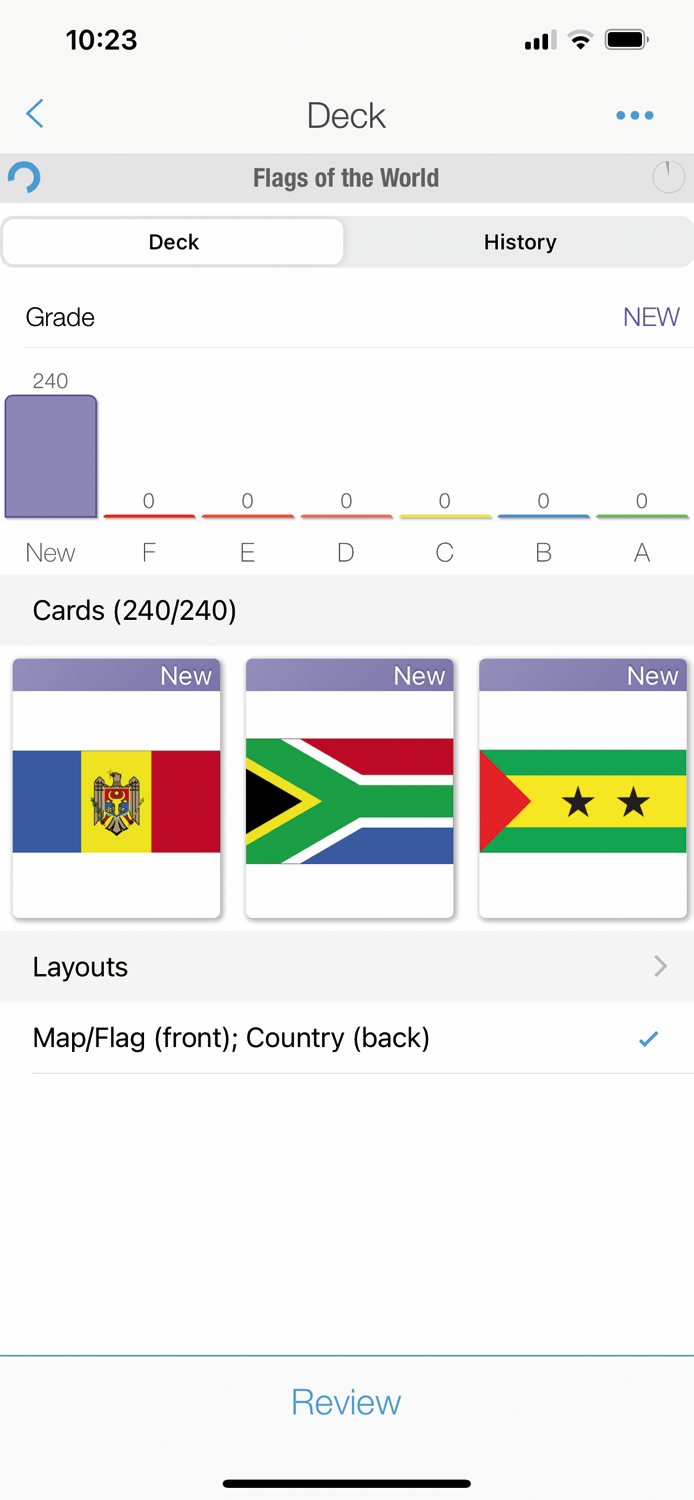694x1500 pixels.
Task: Open the three-dot overflow menu
Action: point(634,116)
